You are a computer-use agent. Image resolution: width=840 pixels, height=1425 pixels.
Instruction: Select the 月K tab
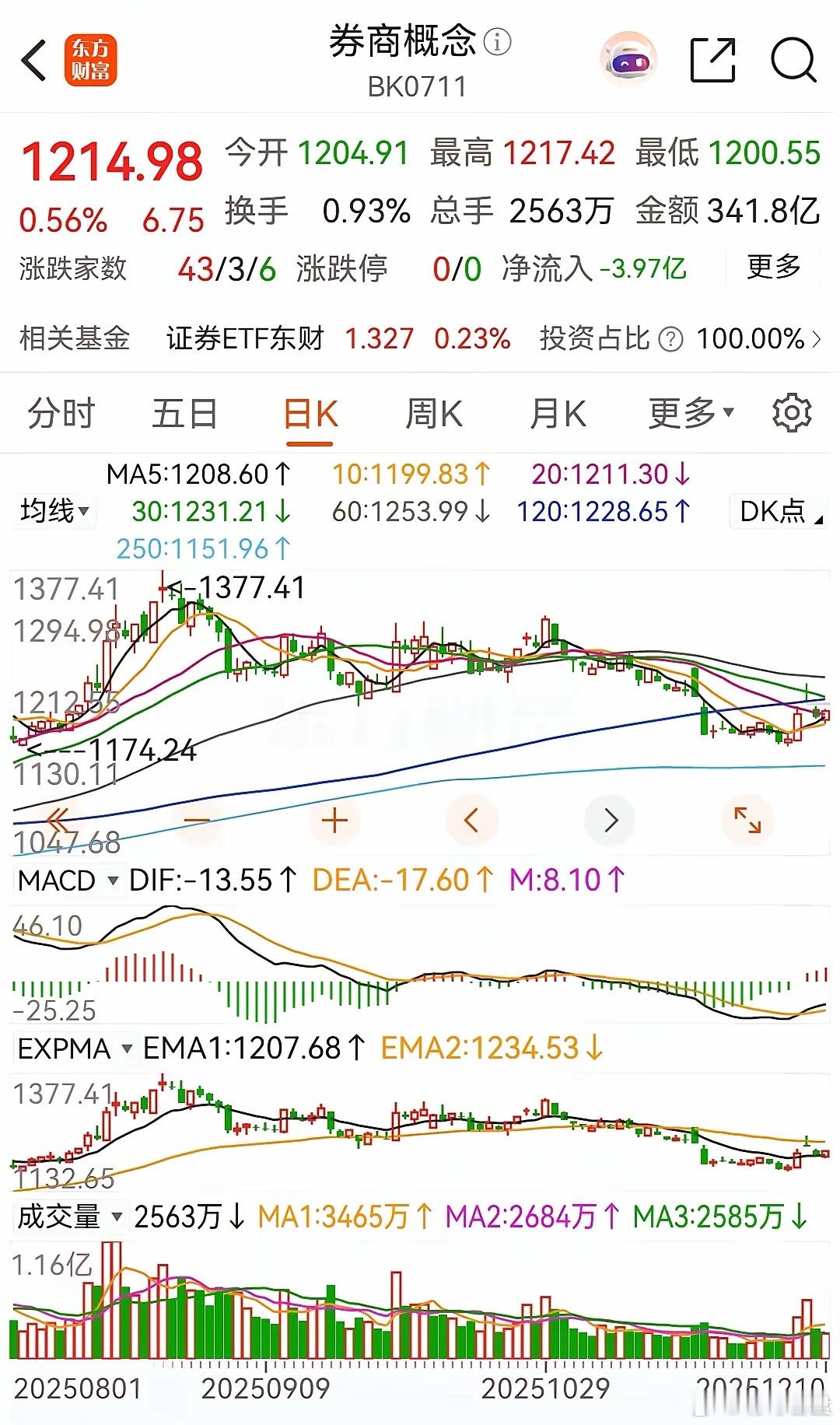(557, 413)
